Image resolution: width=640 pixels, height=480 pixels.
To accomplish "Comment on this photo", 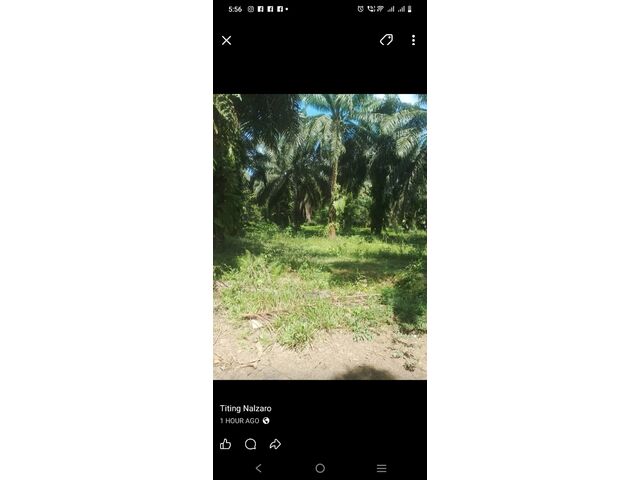I will click(x=250, y=444).
